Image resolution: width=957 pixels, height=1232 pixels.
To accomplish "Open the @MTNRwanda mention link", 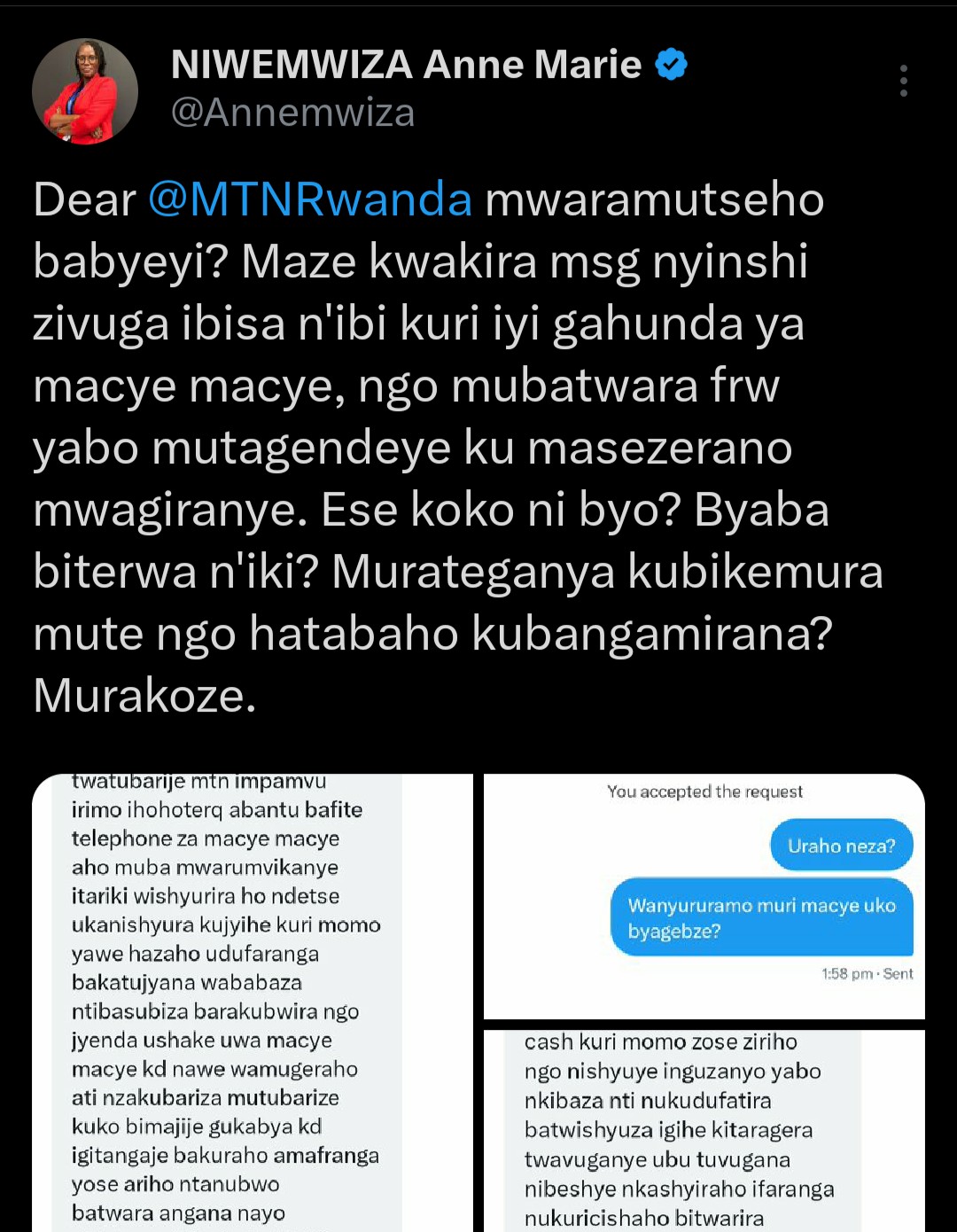I will (309, 199).
